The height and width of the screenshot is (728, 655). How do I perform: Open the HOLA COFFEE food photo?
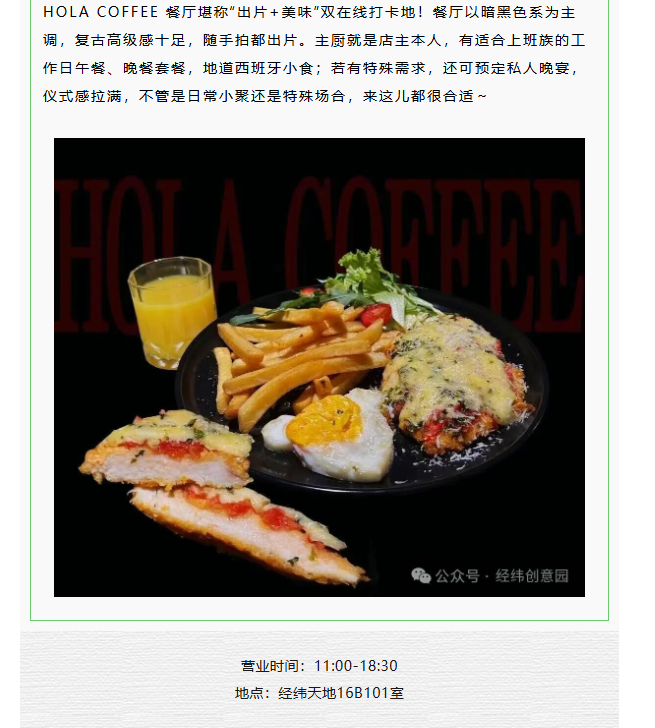[x=319, y=367]
